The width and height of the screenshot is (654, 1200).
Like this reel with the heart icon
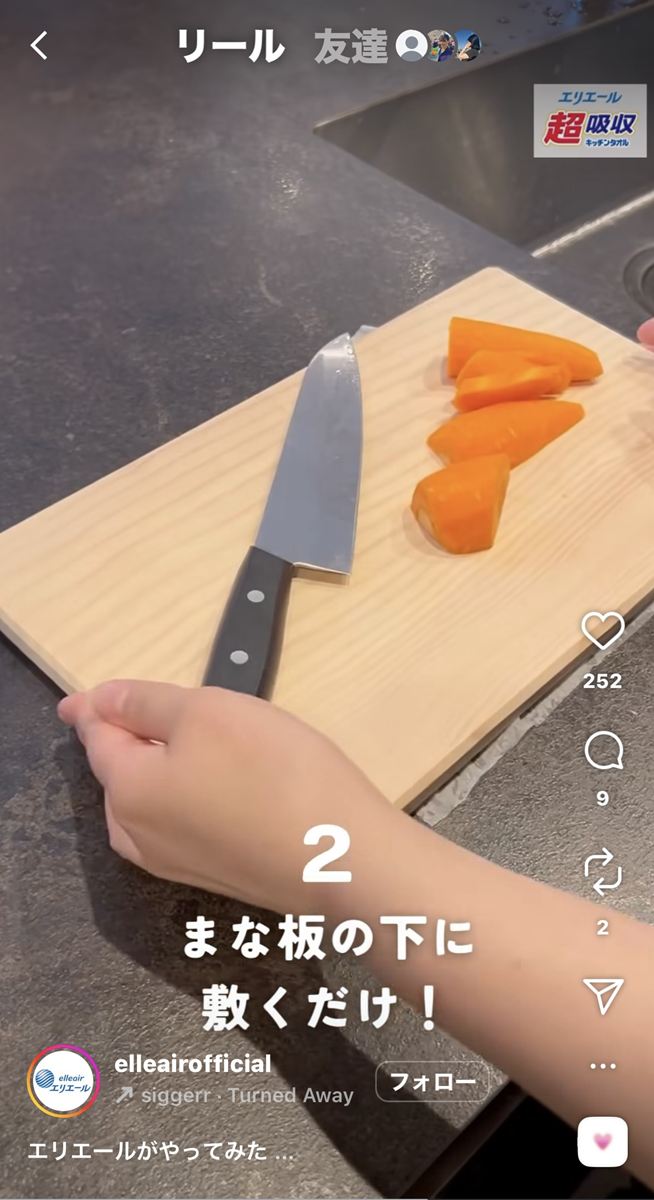tap(603, 632)
